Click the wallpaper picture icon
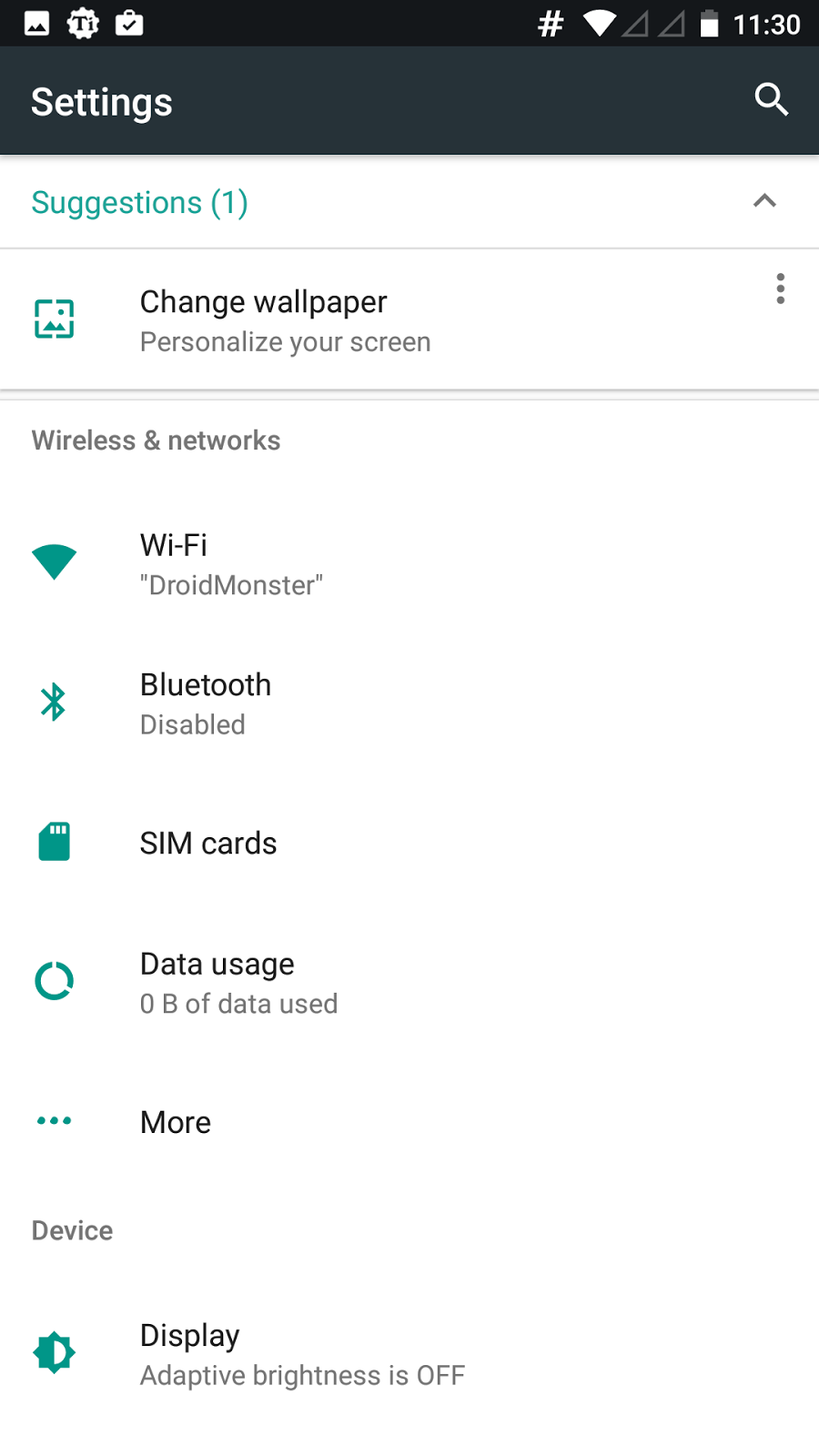 click(54, 319)
